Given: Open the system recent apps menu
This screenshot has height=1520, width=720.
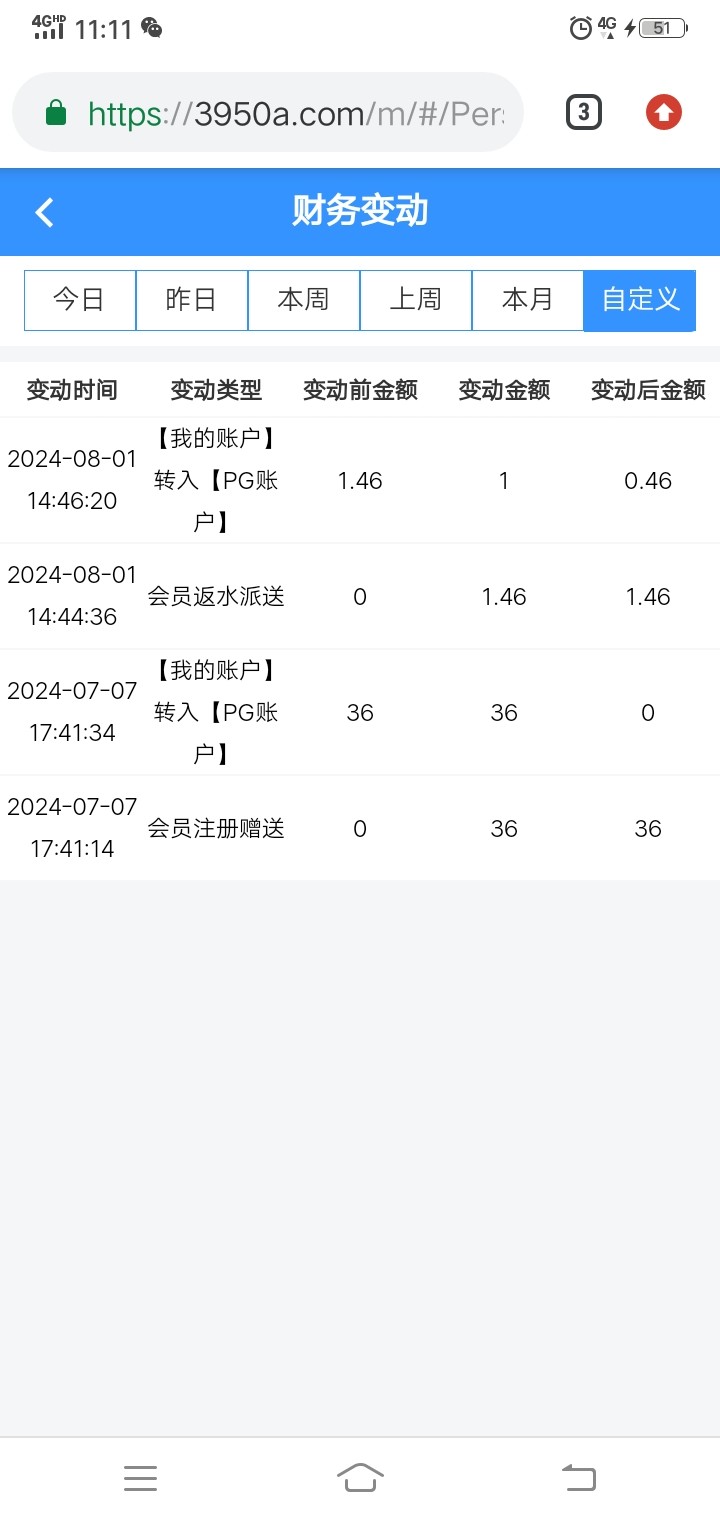Looking at the screenshot, I should pyautogui.click(x=140, y=1477).
